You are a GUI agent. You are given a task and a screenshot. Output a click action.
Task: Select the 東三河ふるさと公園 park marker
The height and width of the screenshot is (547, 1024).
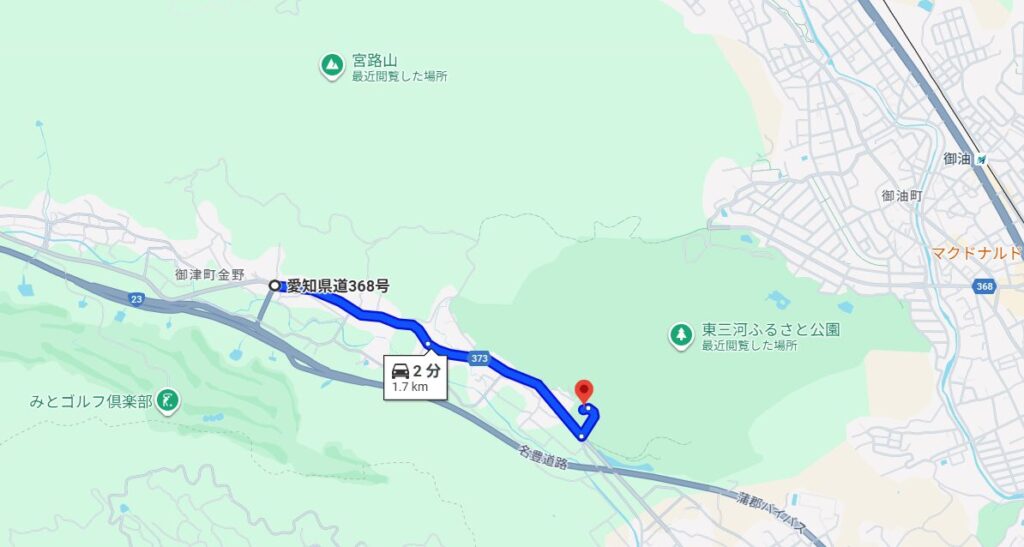point(681,334)
